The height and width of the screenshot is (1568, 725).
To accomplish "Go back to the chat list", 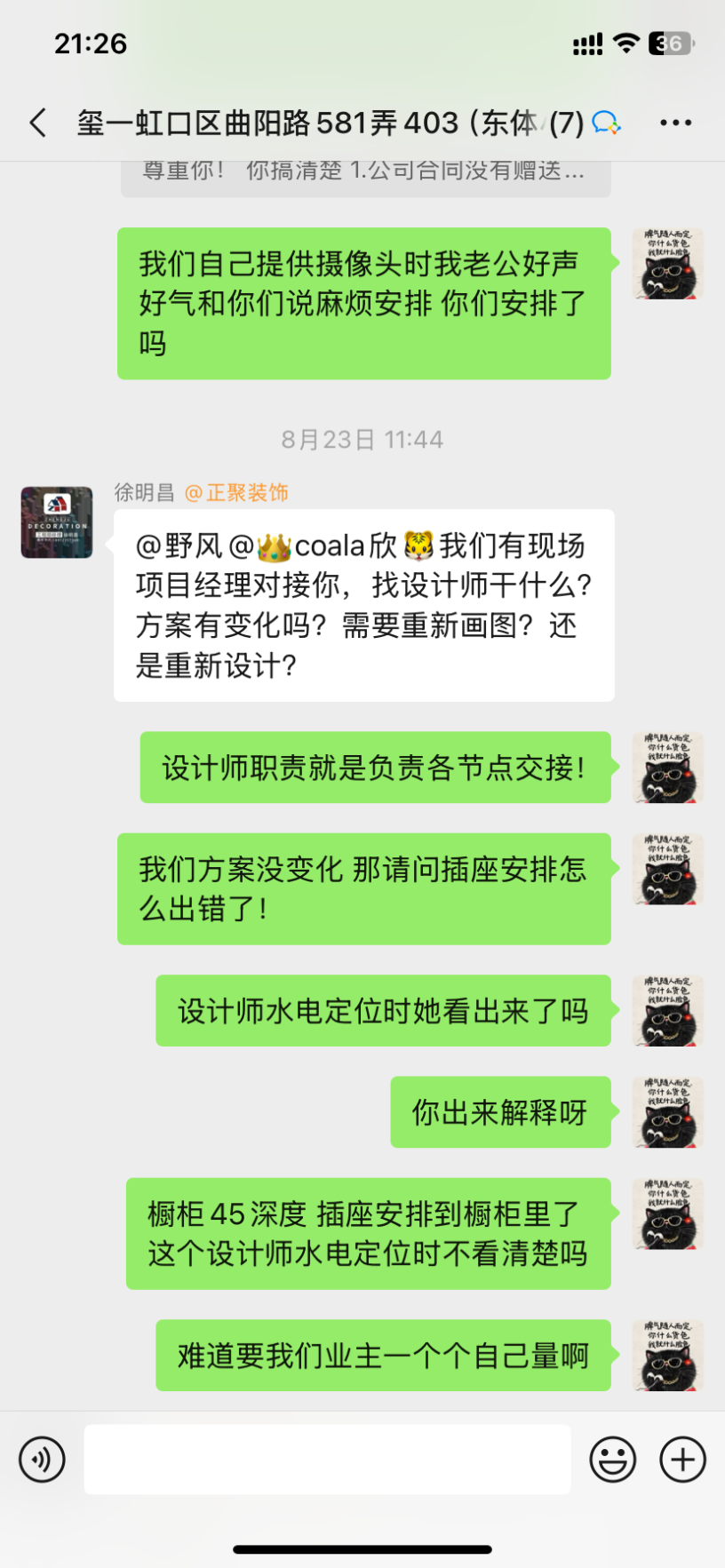I will [x=37, y=123].
